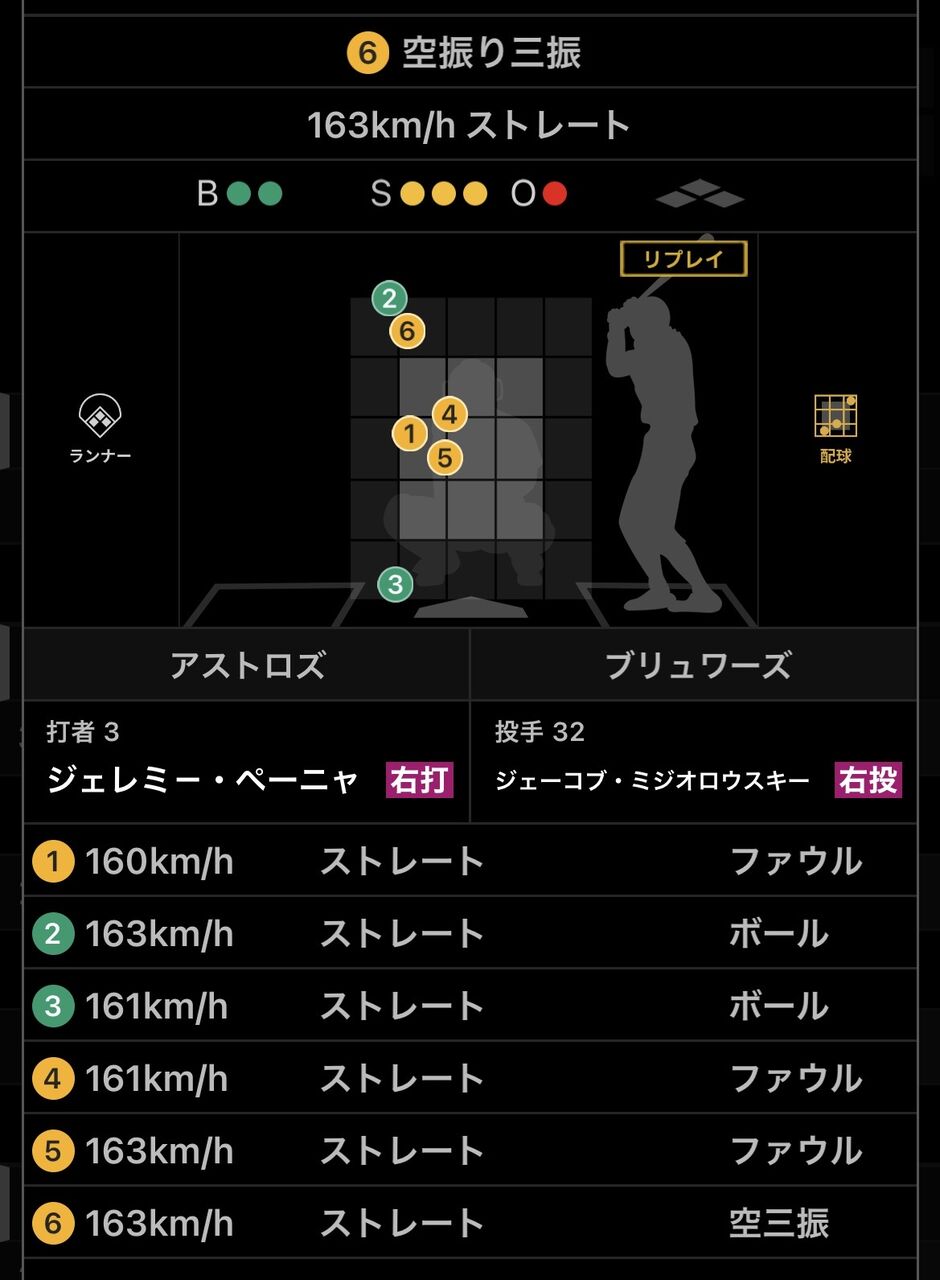Select pitch 1 row 160km/h ファウル

[x=470, y=861]
